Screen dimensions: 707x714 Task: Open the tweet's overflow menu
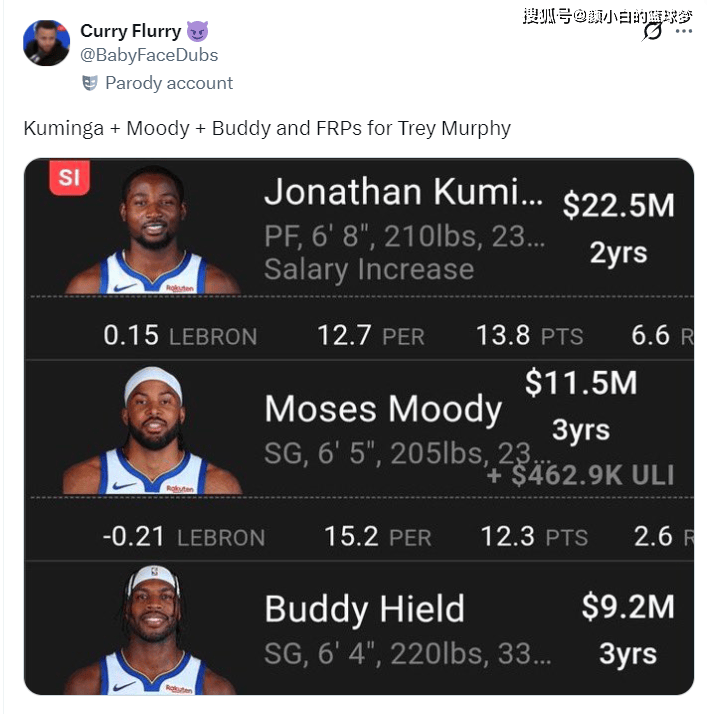coord(684,32)
